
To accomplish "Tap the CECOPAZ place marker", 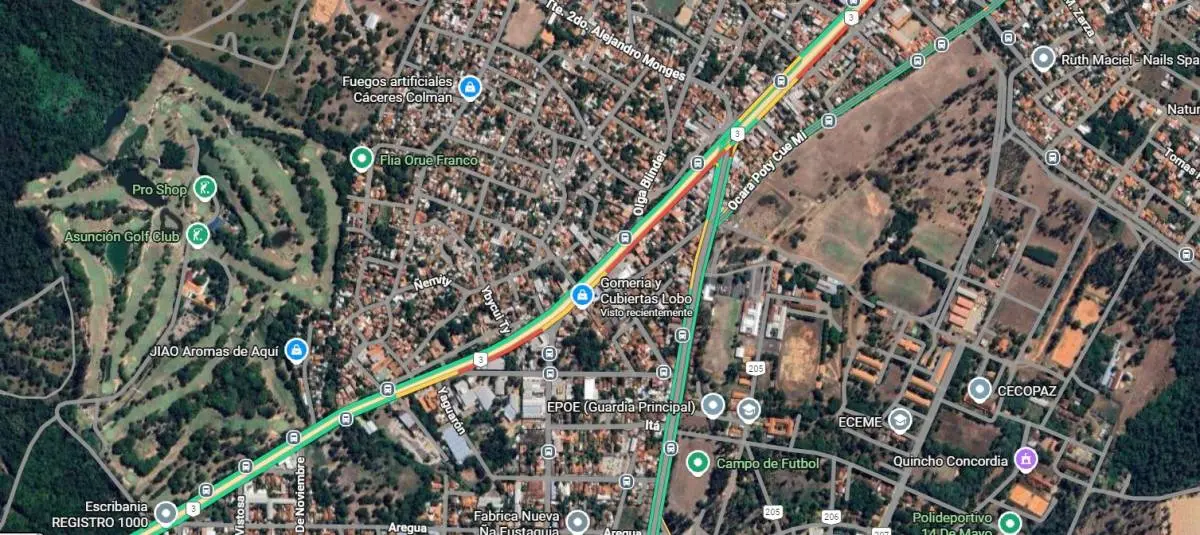I will (x=980, y=389).
